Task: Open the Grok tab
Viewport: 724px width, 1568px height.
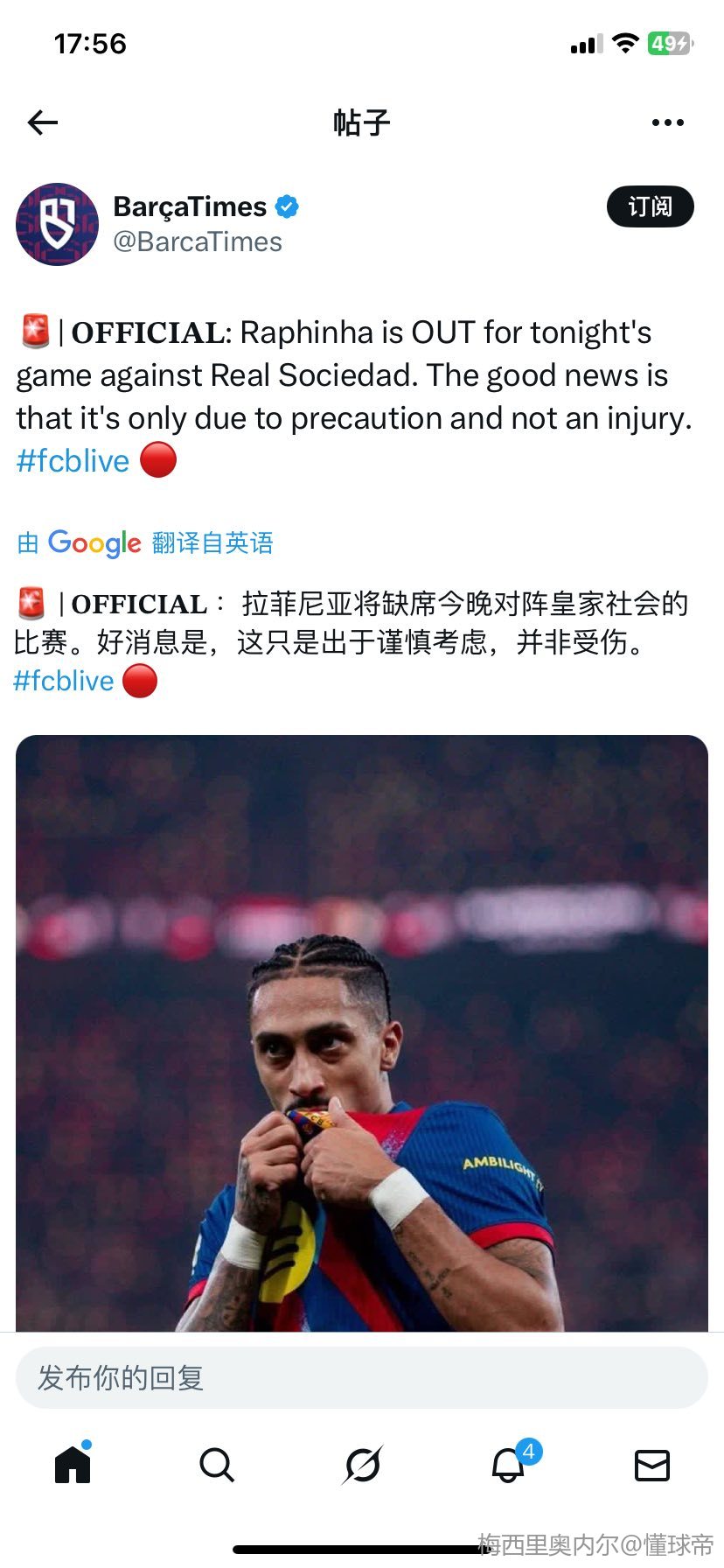Action: [x=362, y=1465]
